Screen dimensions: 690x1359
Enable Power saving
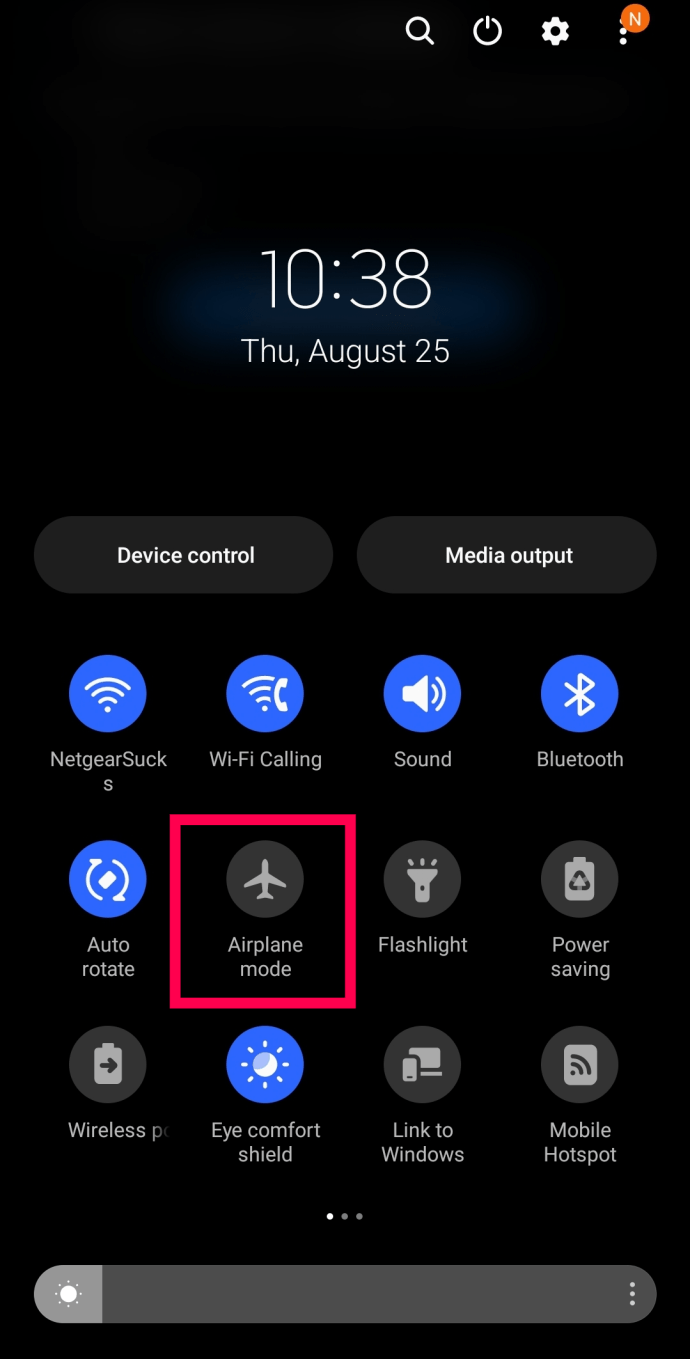tap(580, 879)
